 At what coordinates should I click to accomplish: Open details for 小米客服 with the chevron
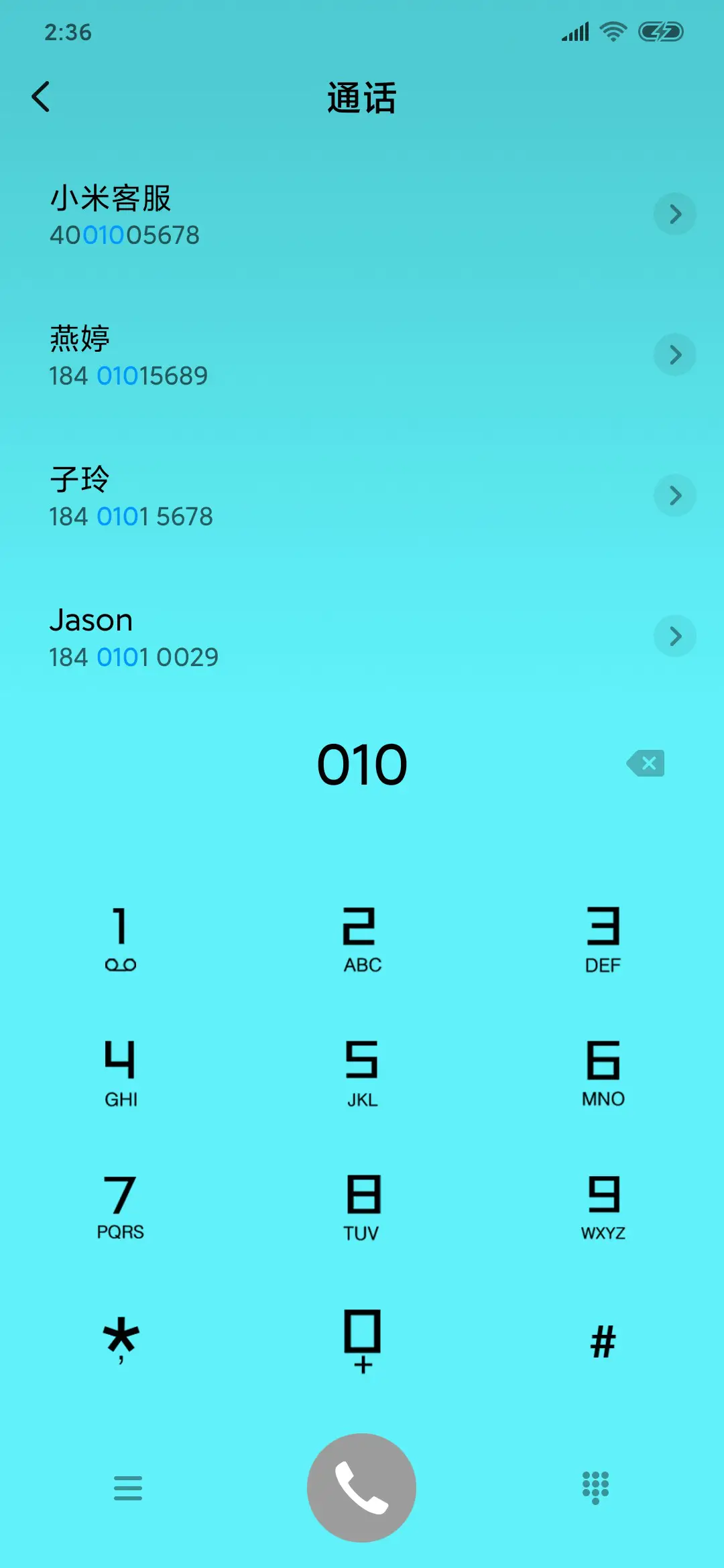[674, 214]
